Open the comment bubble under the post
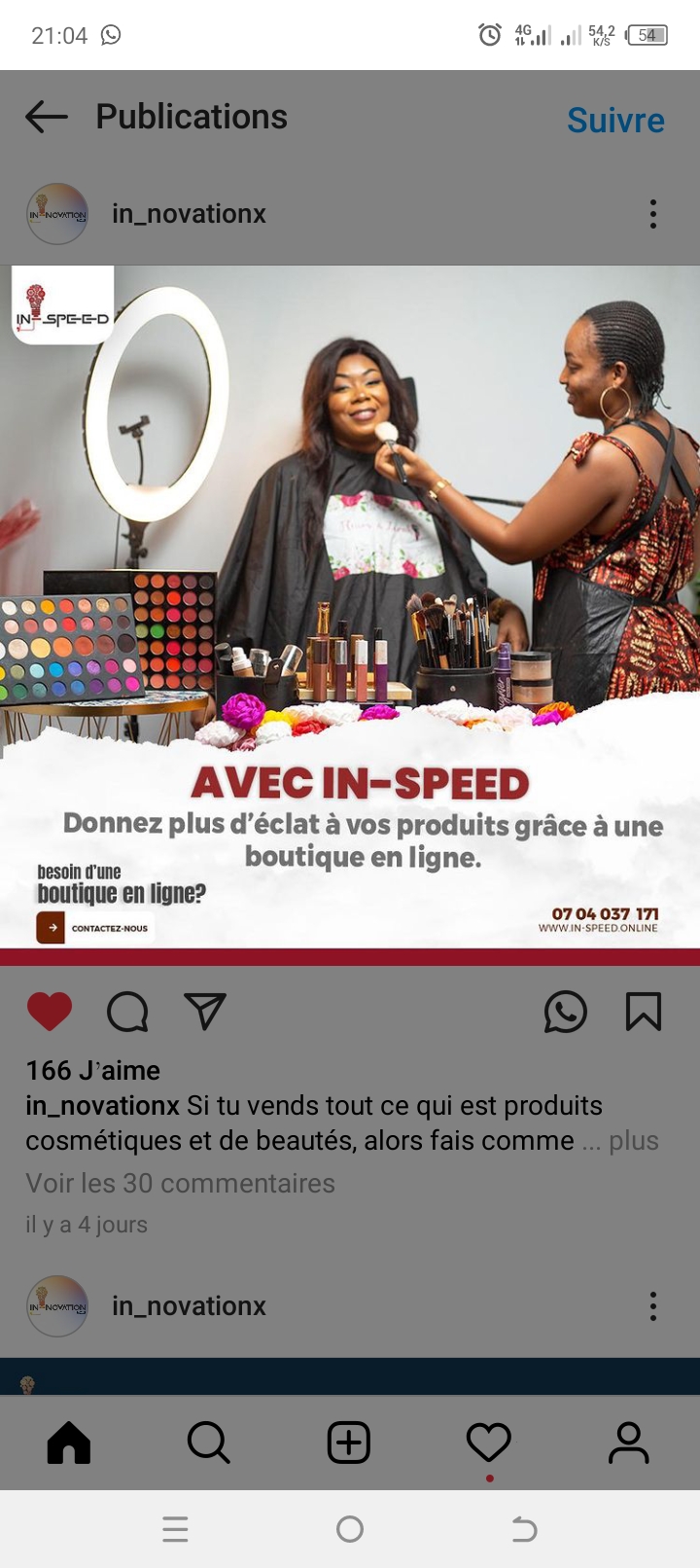The width and height of the screenshot is (700, 1568). coord(127,1012)
